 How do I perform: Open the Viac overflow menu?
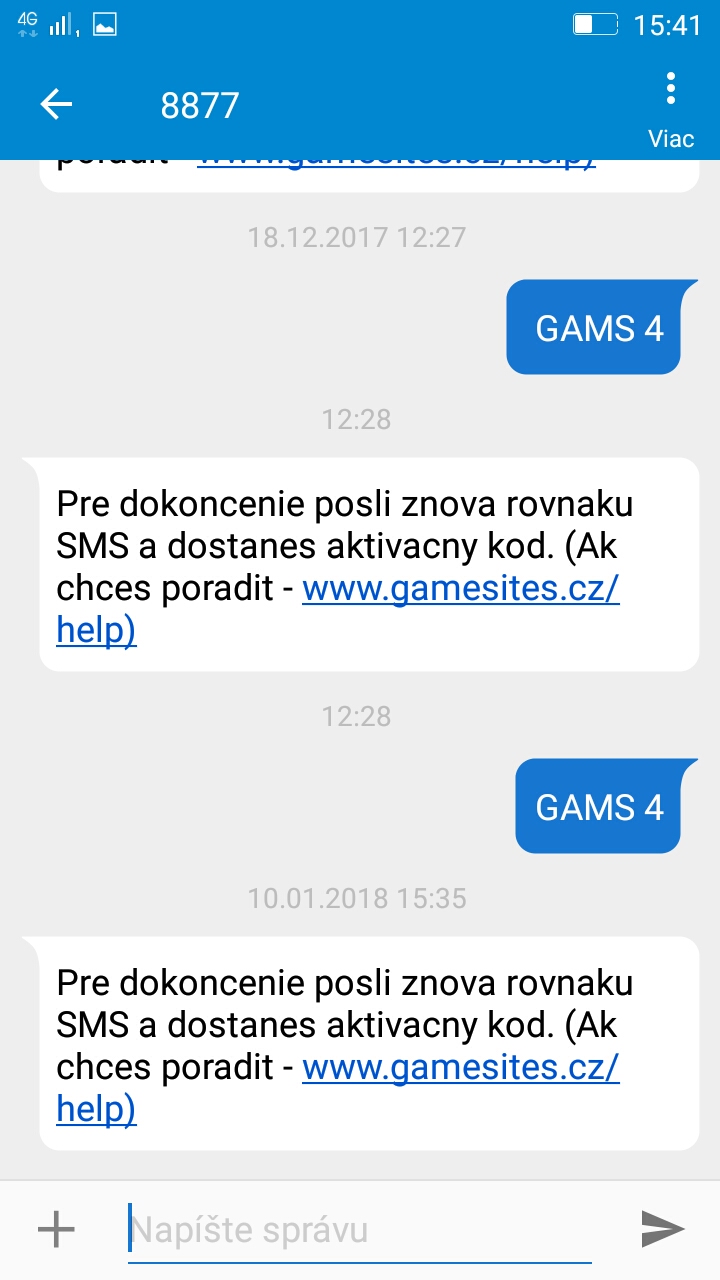coord(670,105)
